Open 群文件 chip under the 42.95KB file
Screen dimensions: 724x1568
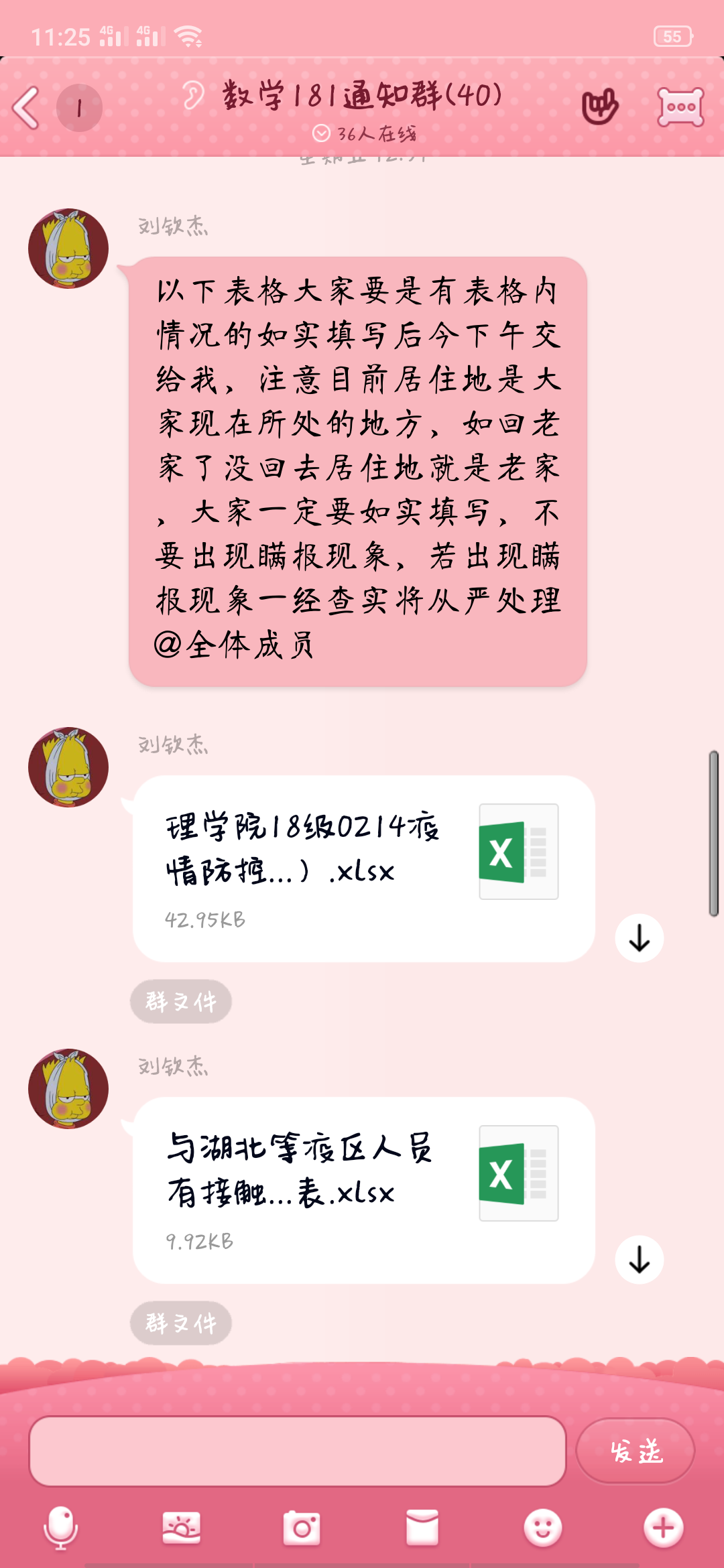click(x=180, y=1002)
